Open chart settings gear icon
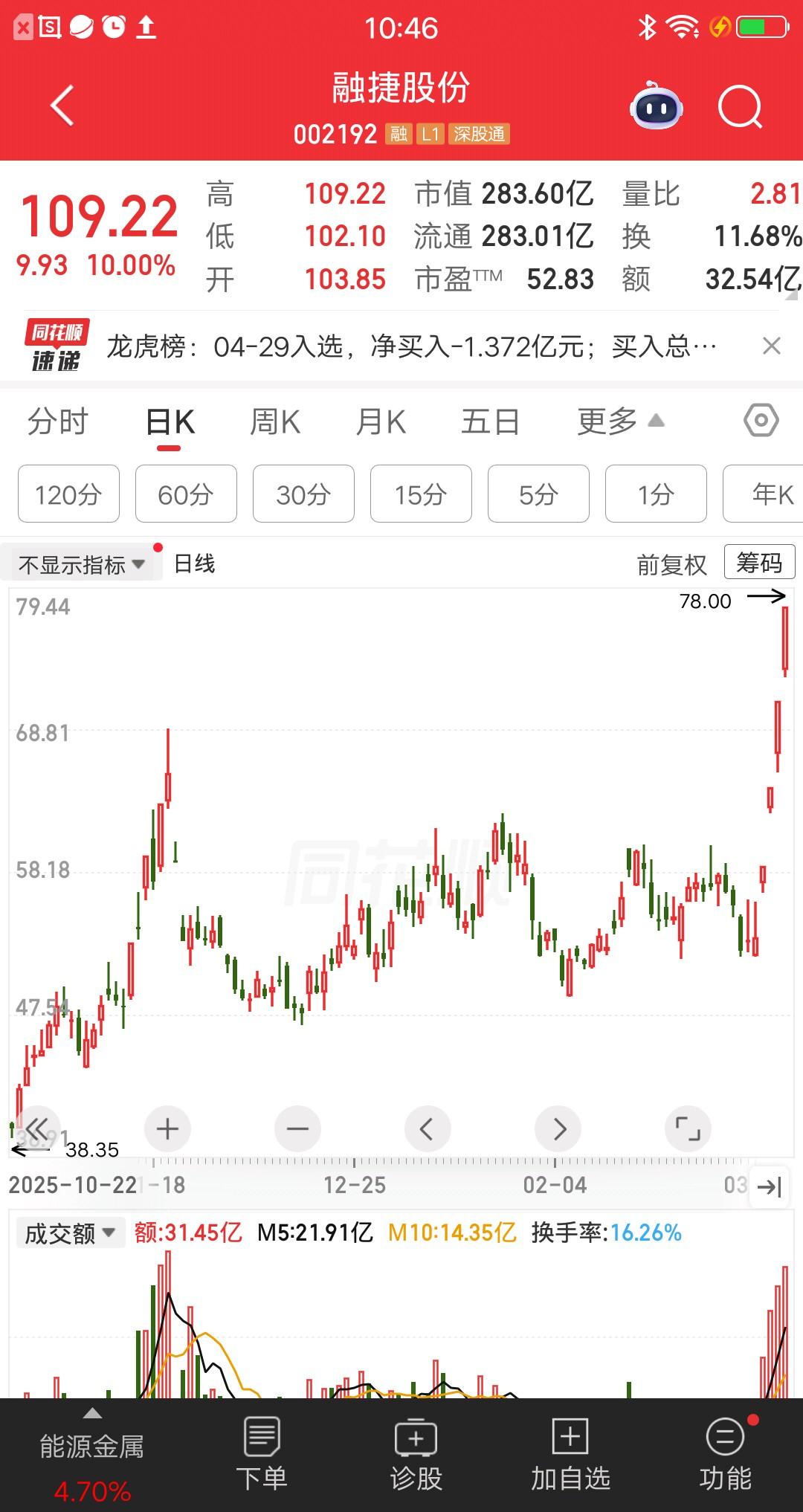Image resolution: width=803 pixels, height=1512 pixels. click(x=761, y=421)
